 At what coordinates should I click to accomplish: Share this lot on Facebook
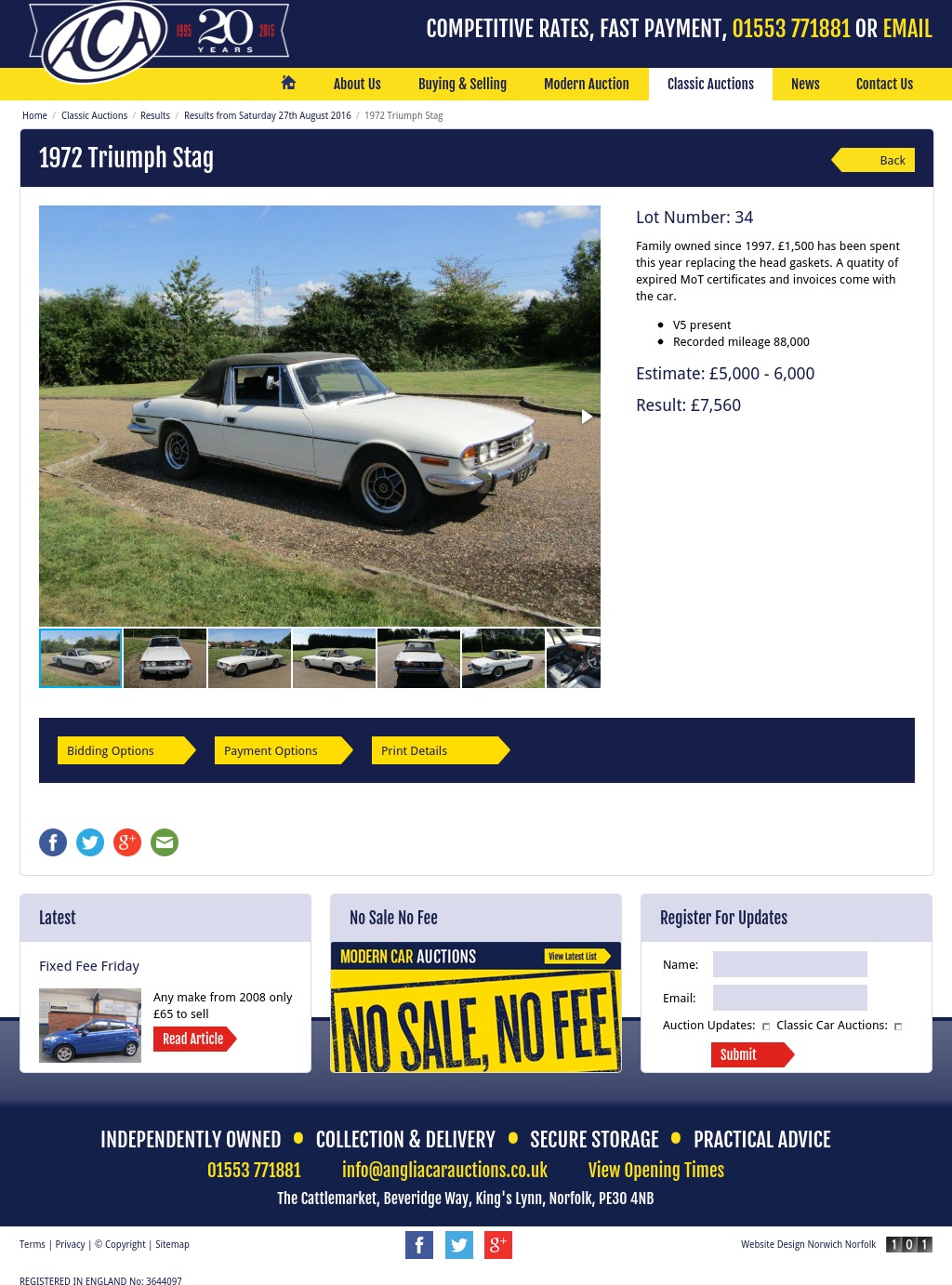tap(53, 842)
